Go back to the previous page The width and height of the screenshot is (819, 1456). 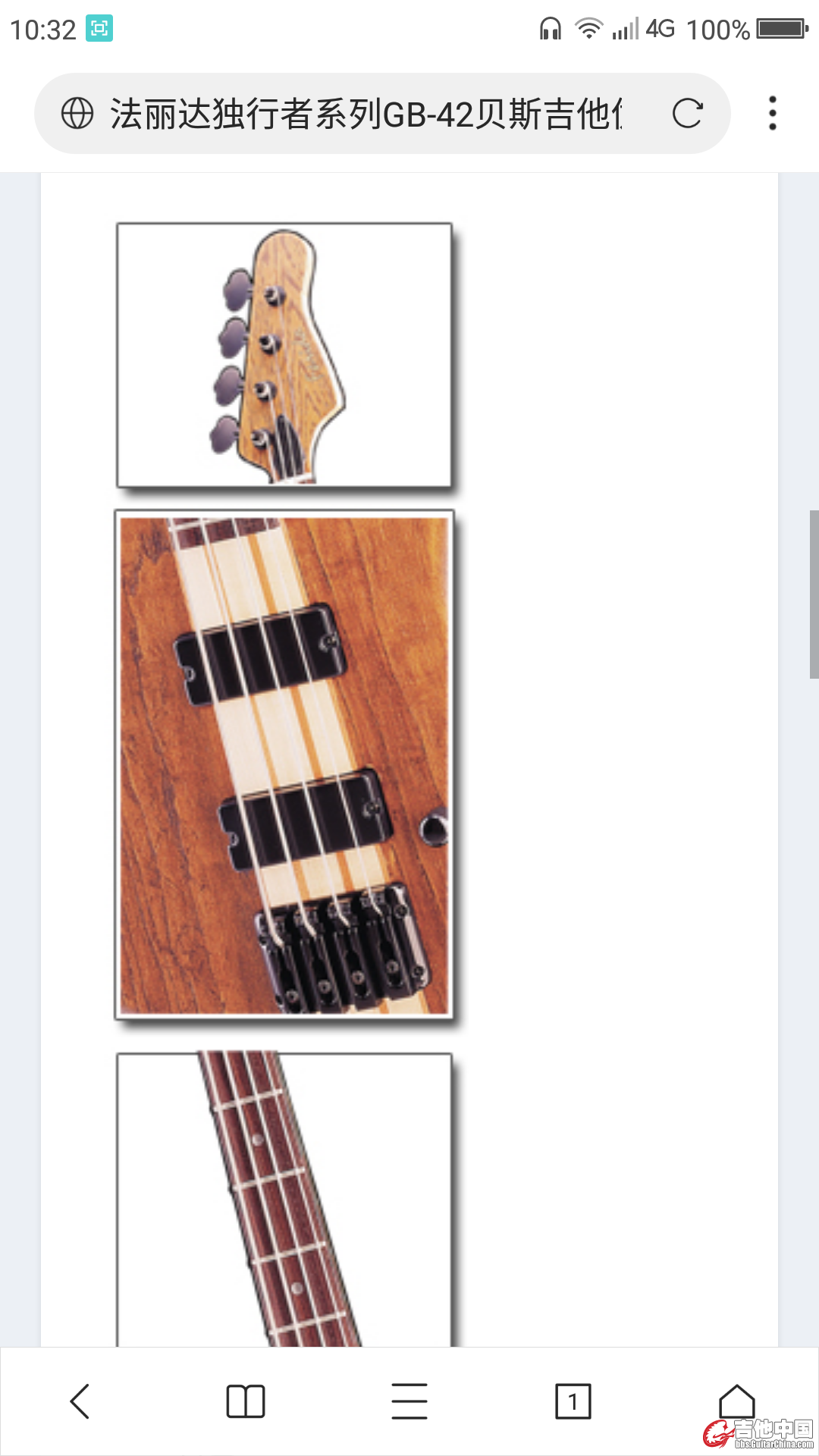click(x=80, y=1401)
